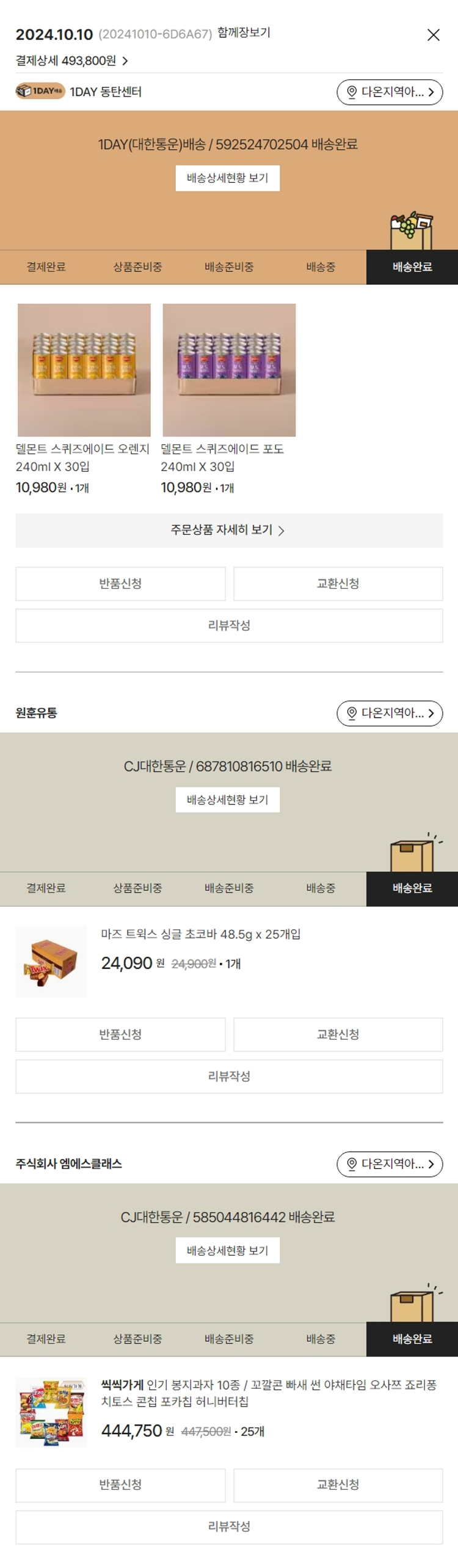Open address chip for 1DAY 동탄센터
Screen dimensions: 458x1568
pyautogui.click(x=389, y=92)
